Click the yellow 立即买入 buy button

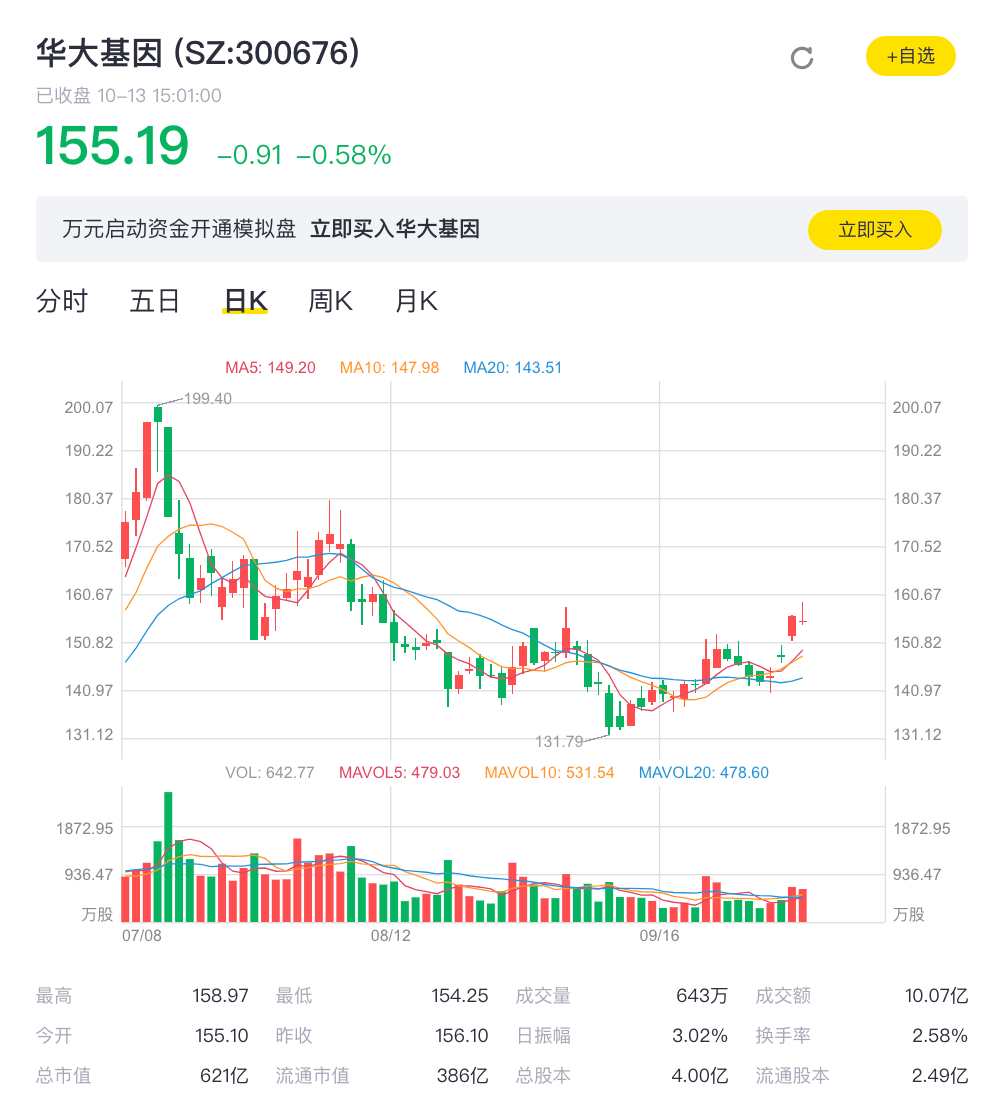point(874,230)
